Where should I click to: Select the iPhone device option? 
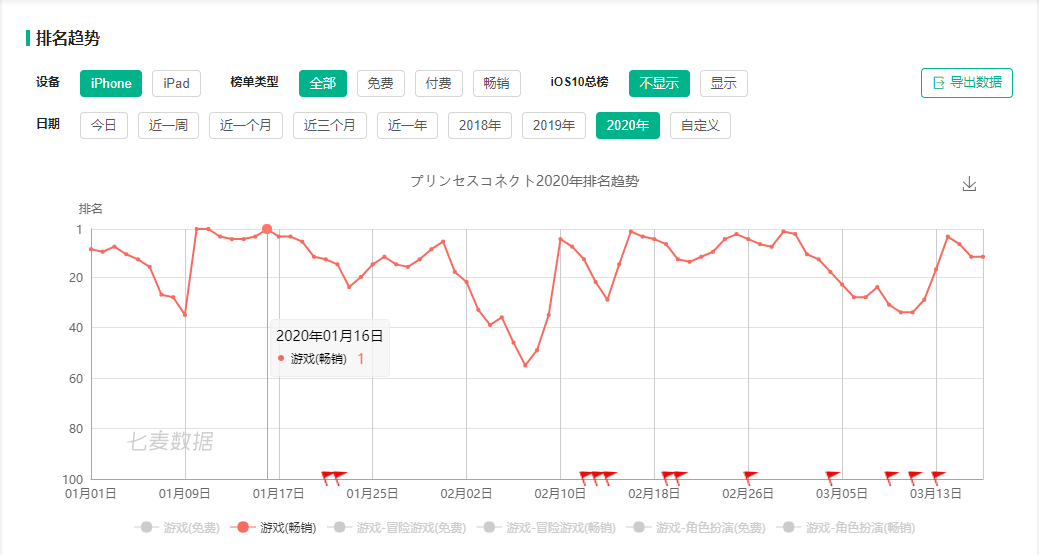(x=111, y=83)
